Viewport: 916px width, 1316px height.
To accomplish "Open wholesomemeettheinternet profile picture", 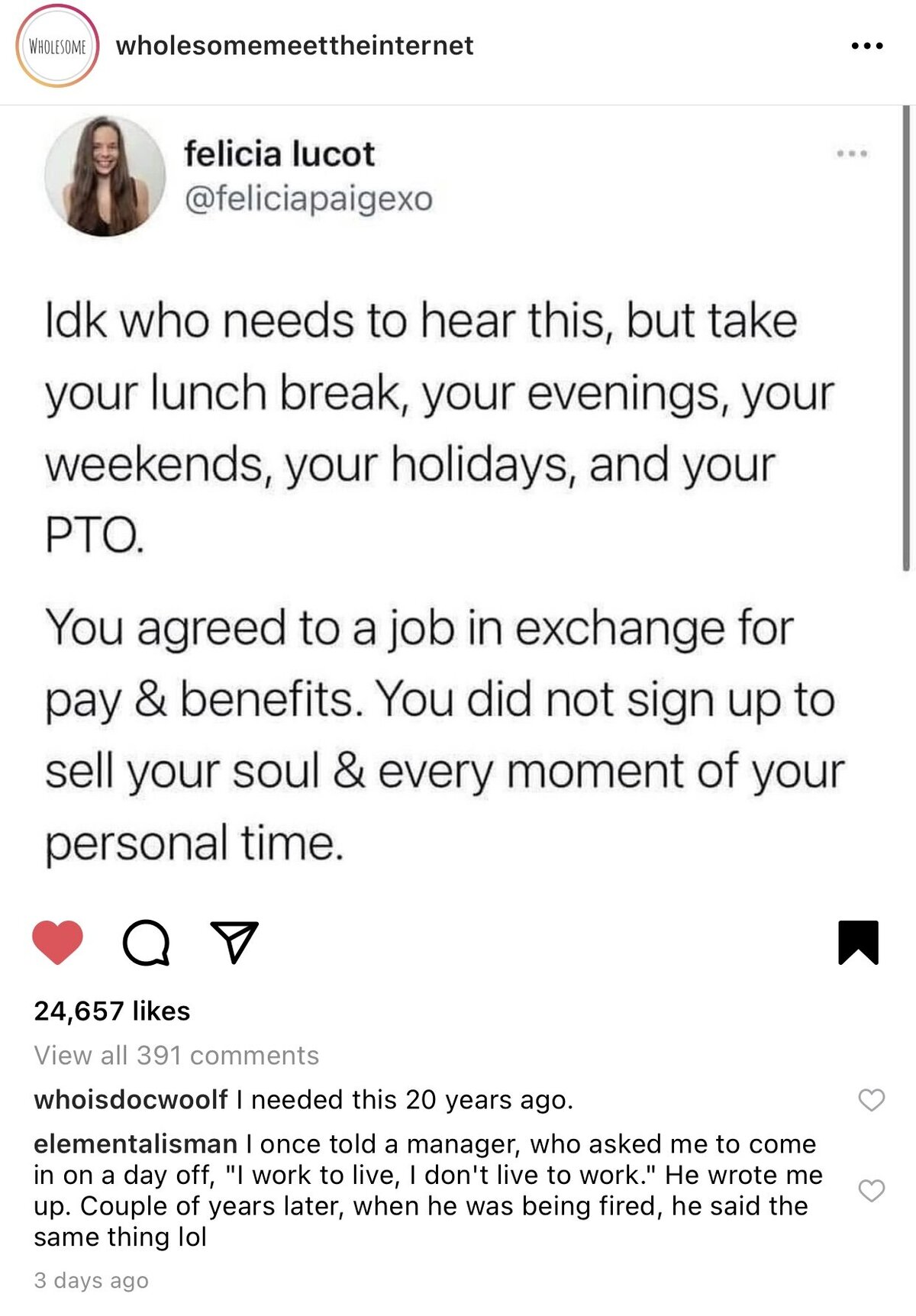I will [57, 46].
